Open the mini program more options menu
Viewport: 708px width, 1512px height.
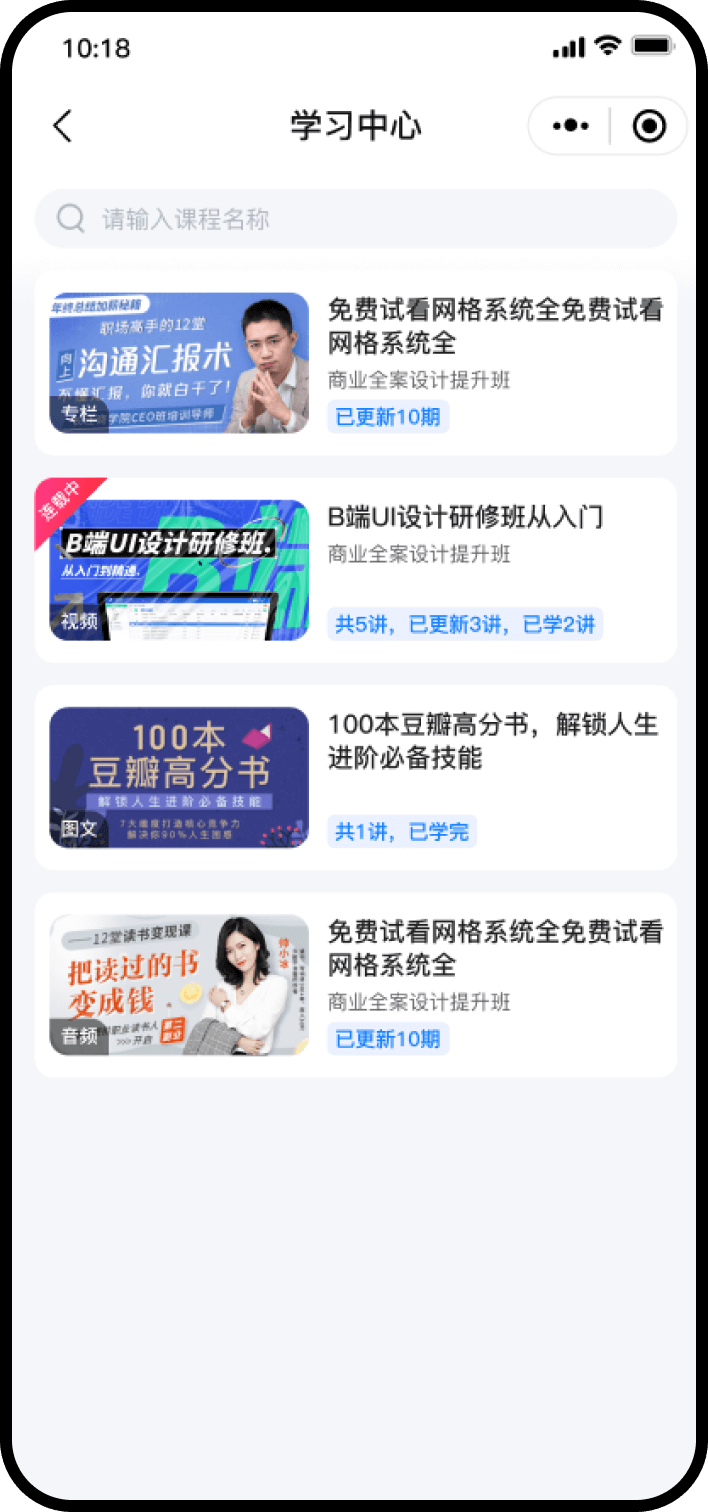point(570,126)
